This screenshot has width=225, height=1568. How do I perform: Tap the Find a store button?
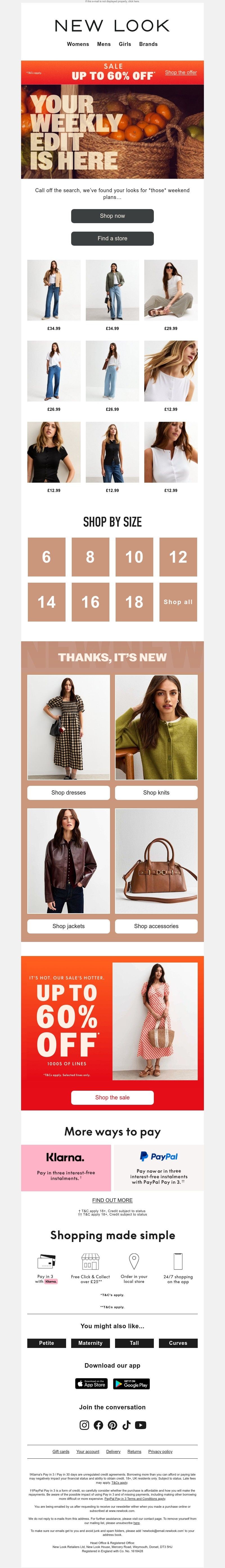coord(112,238)
